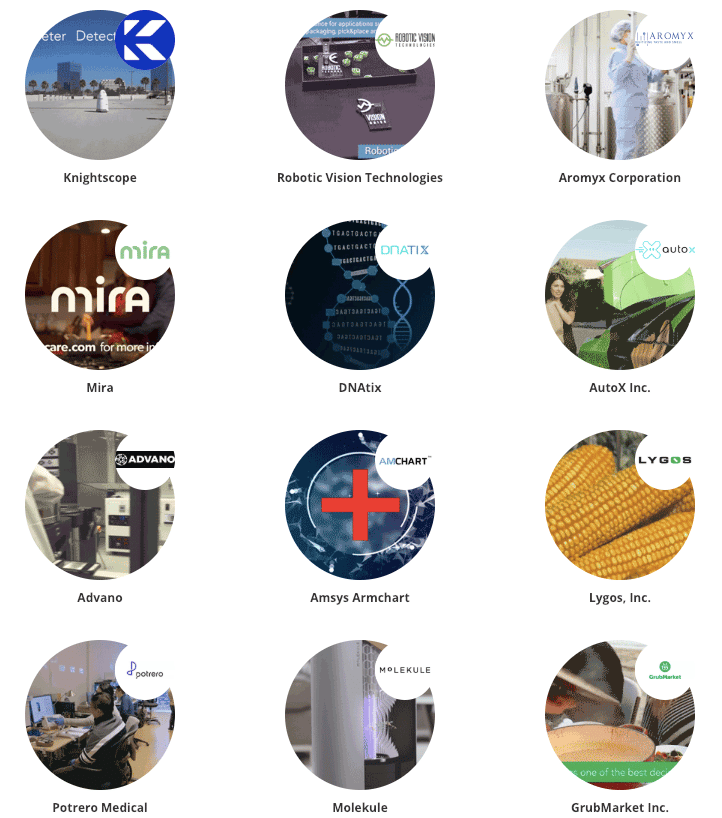722x818 pixels.
Task: Select the Lygos, Inc. tile
Action: tap(620, 506)
